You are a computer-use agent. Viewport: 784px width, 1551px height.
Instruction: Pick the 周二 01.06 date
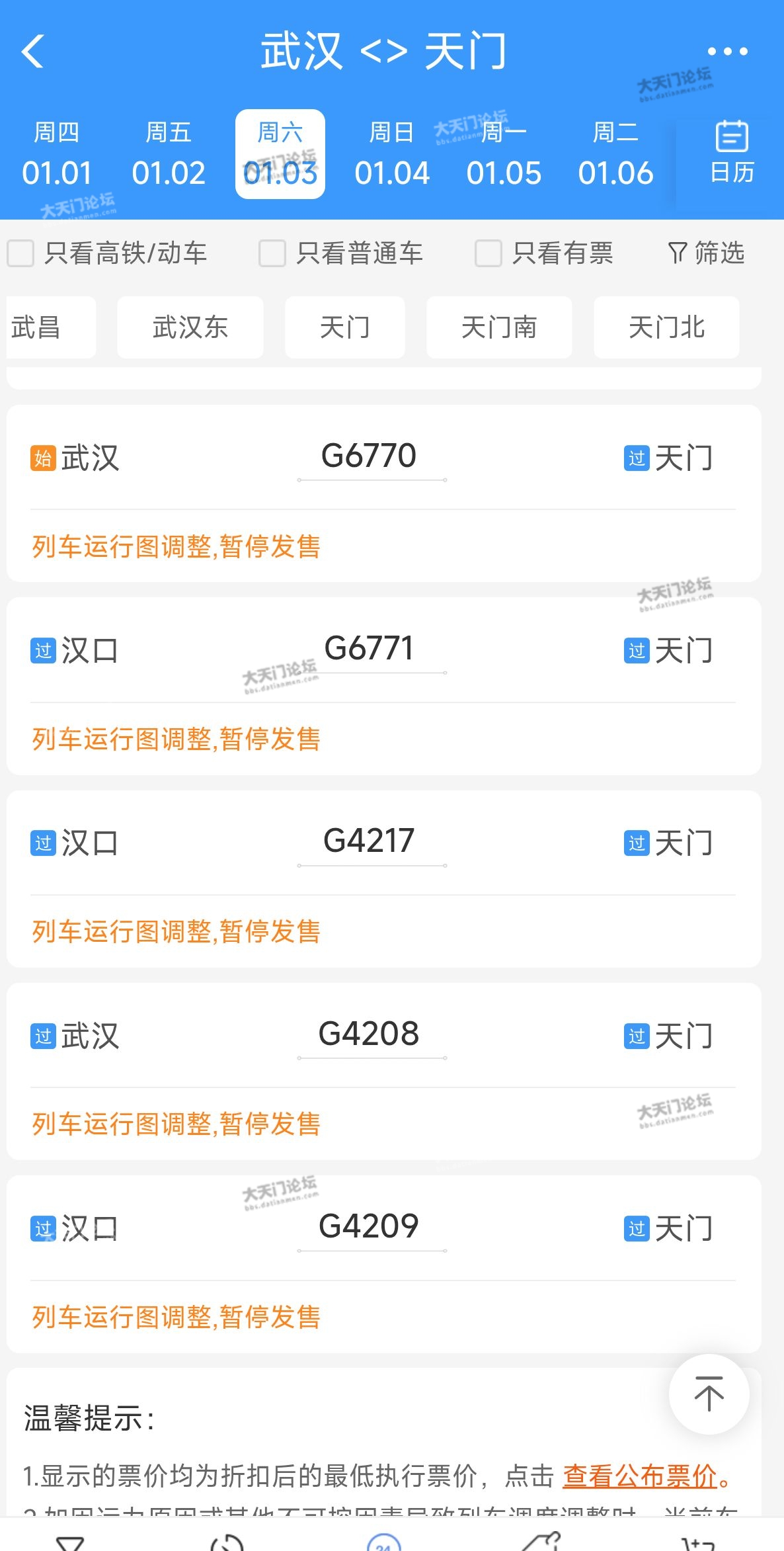(x=615, y=154)
